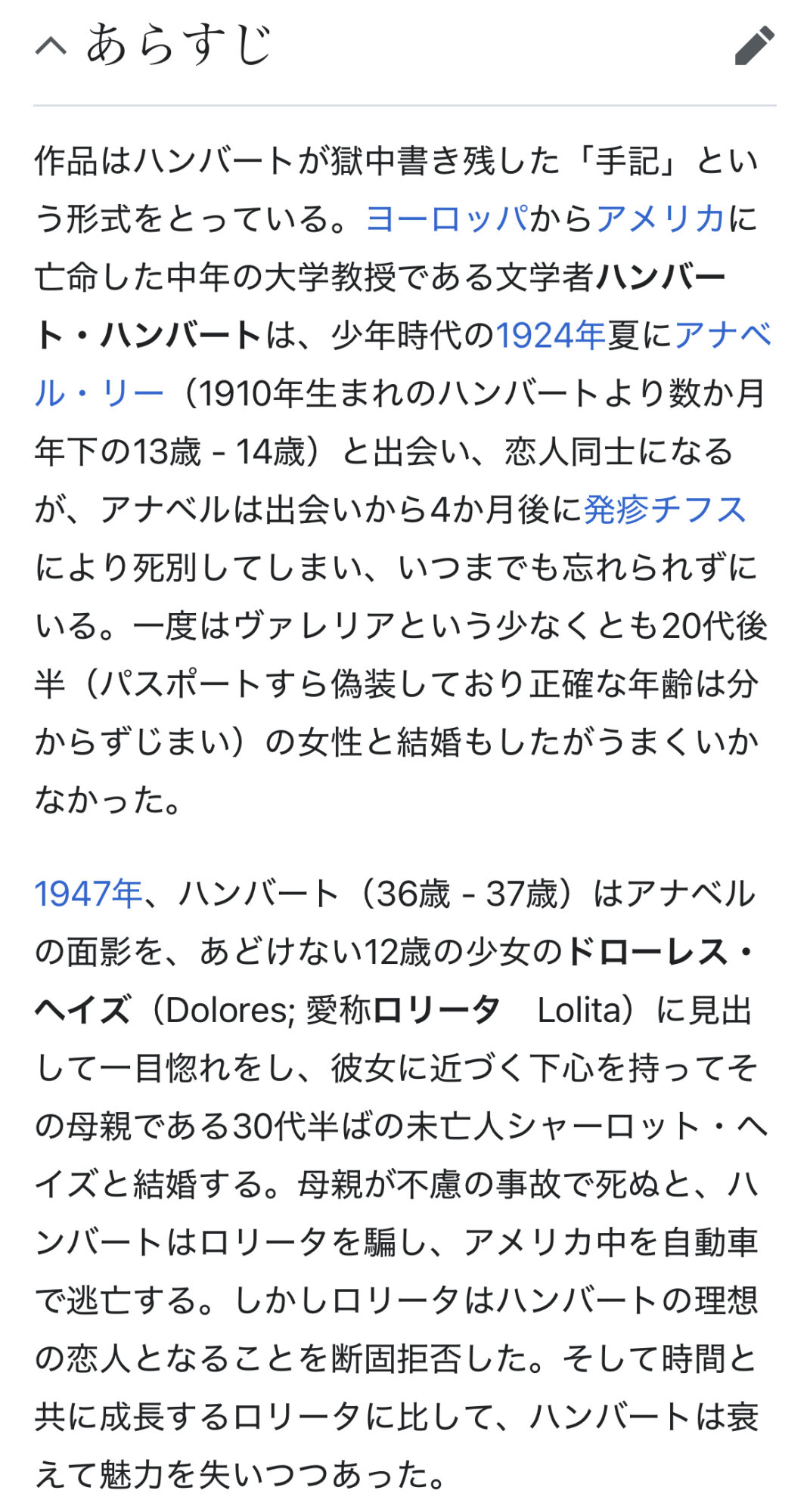Open the アメリカ link
Viewport: 810px width, 1512px height.
click(660, 218)
